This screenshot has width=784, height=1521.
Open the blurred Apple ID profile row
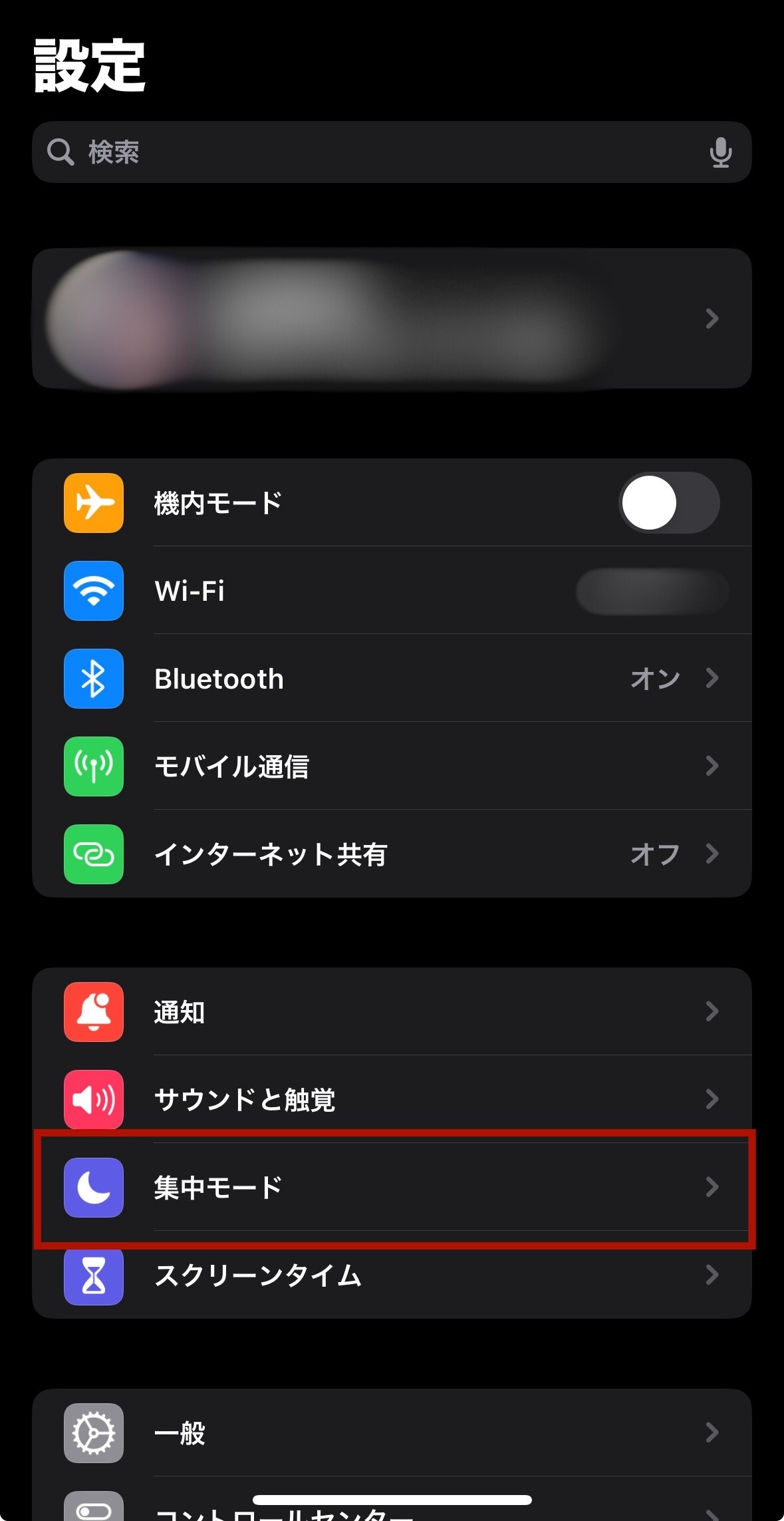[392, 319]
